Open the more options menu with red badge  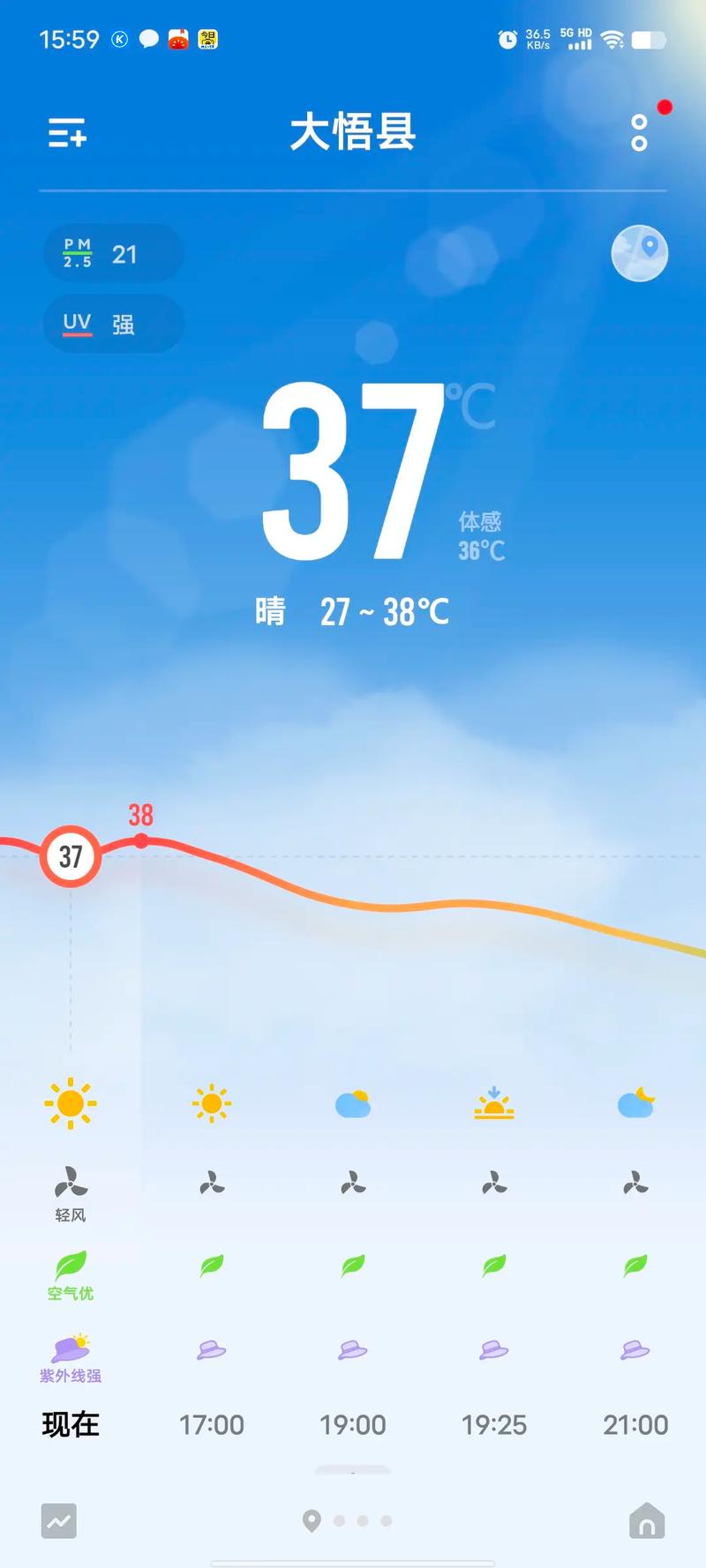639,132
